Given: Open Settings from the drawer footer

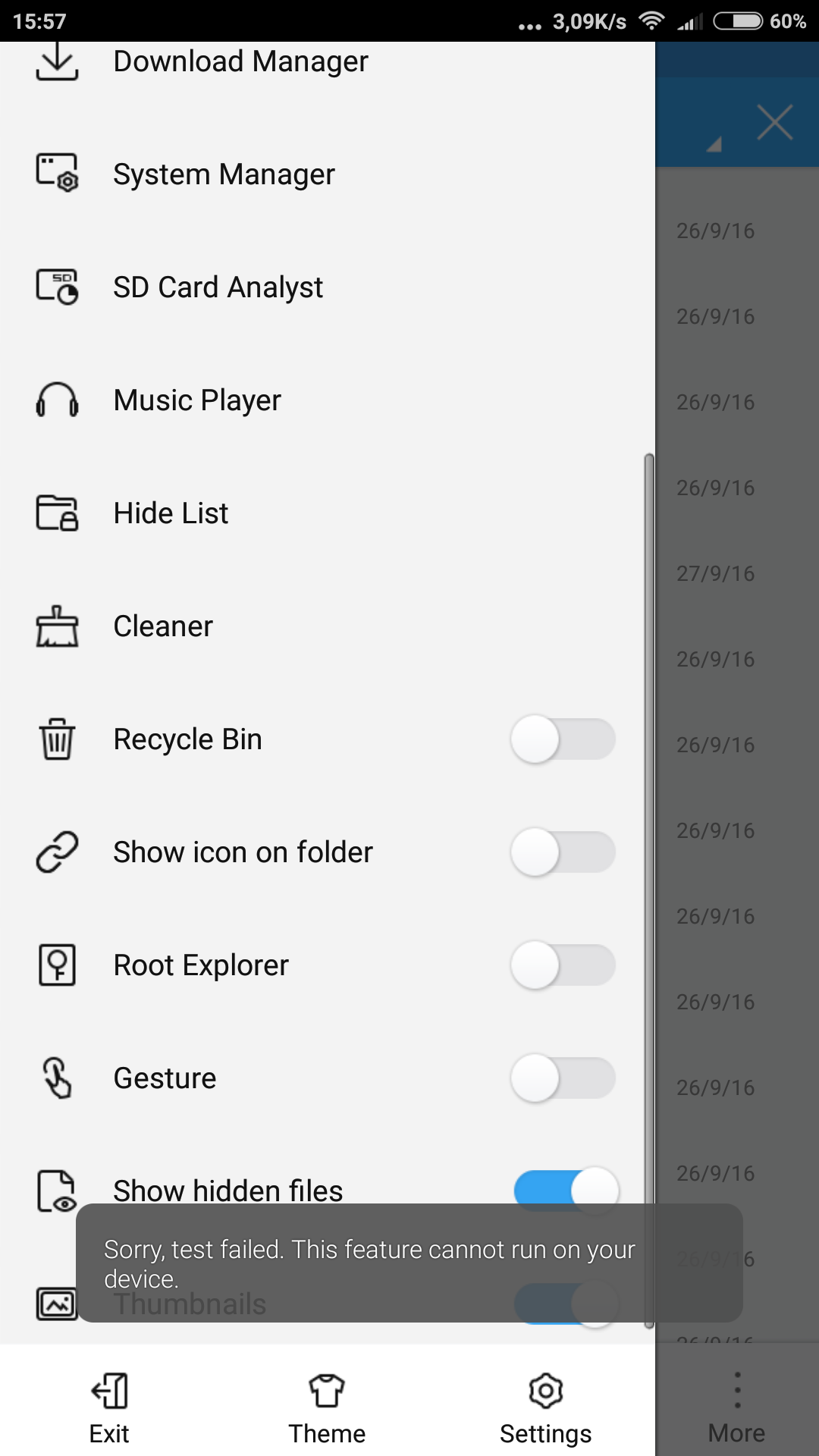Looking at the screenshot, I should tap(545, 1409).
